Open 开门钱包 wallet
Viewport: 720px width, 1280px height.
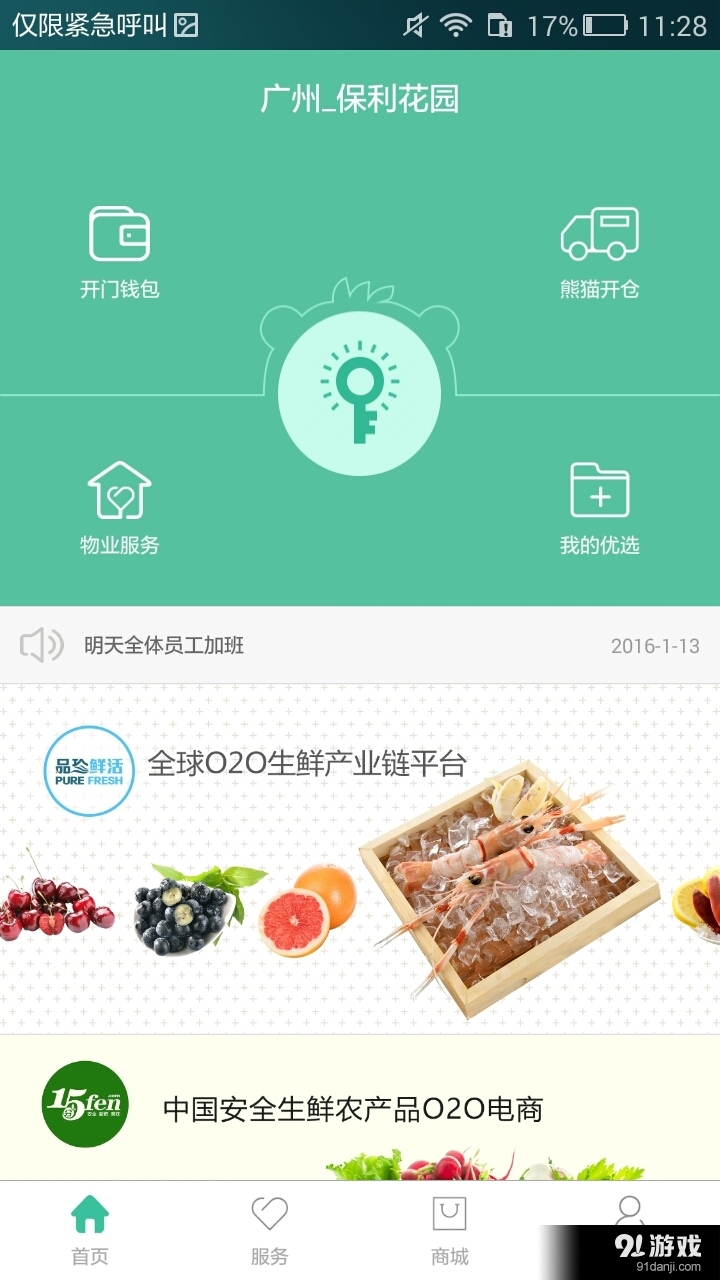click(120, 250)
